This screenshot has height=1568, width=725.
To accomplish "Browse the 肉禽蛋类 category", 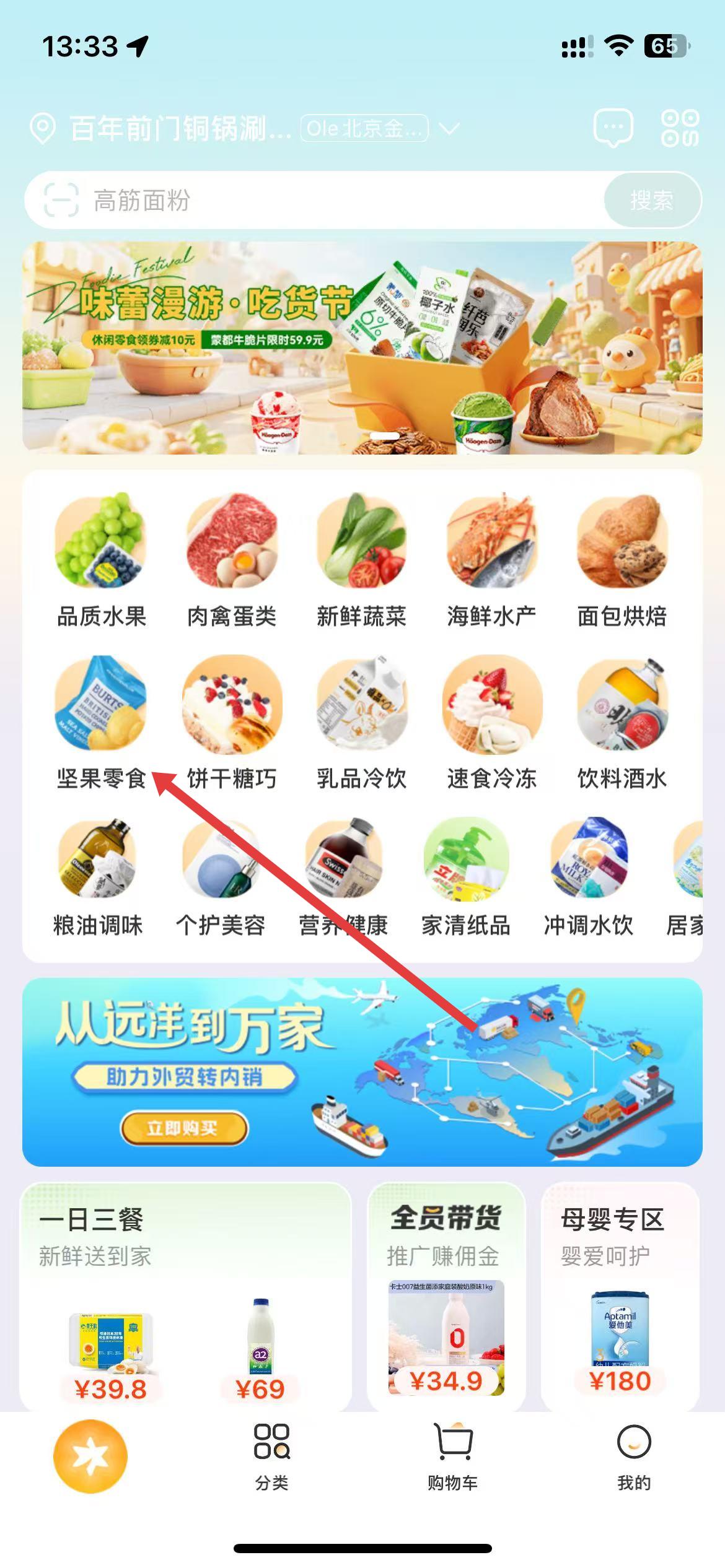I will click(232, 559).
